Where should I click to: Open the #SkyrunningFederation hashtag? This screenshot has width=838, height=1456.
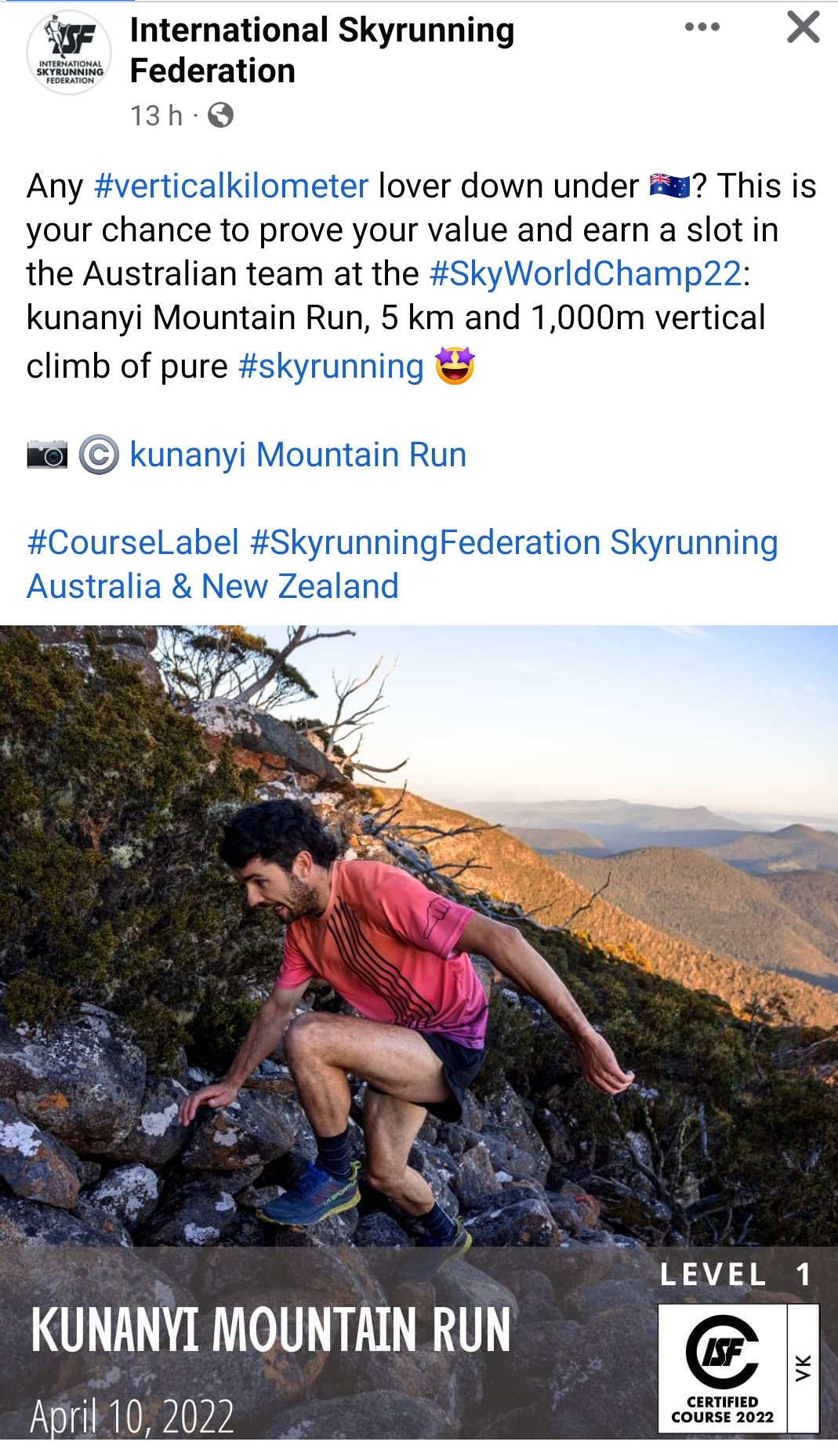coord(425,542)
